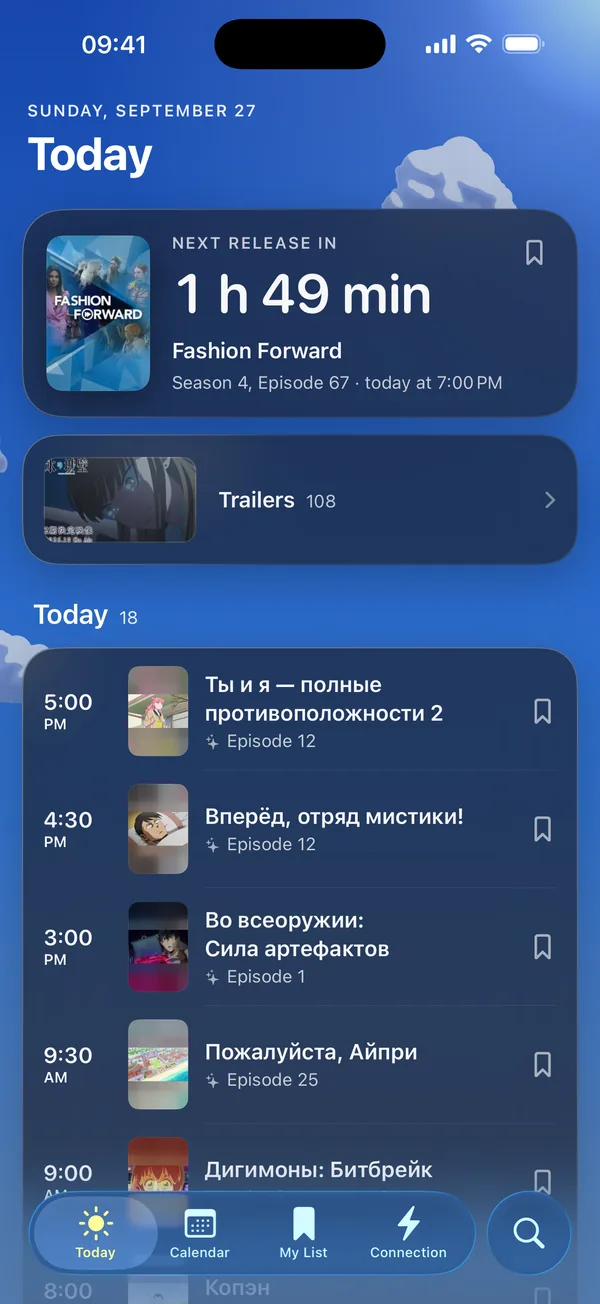Open Ты и я — полные противоположности 2 episode

tap(300, 711)
